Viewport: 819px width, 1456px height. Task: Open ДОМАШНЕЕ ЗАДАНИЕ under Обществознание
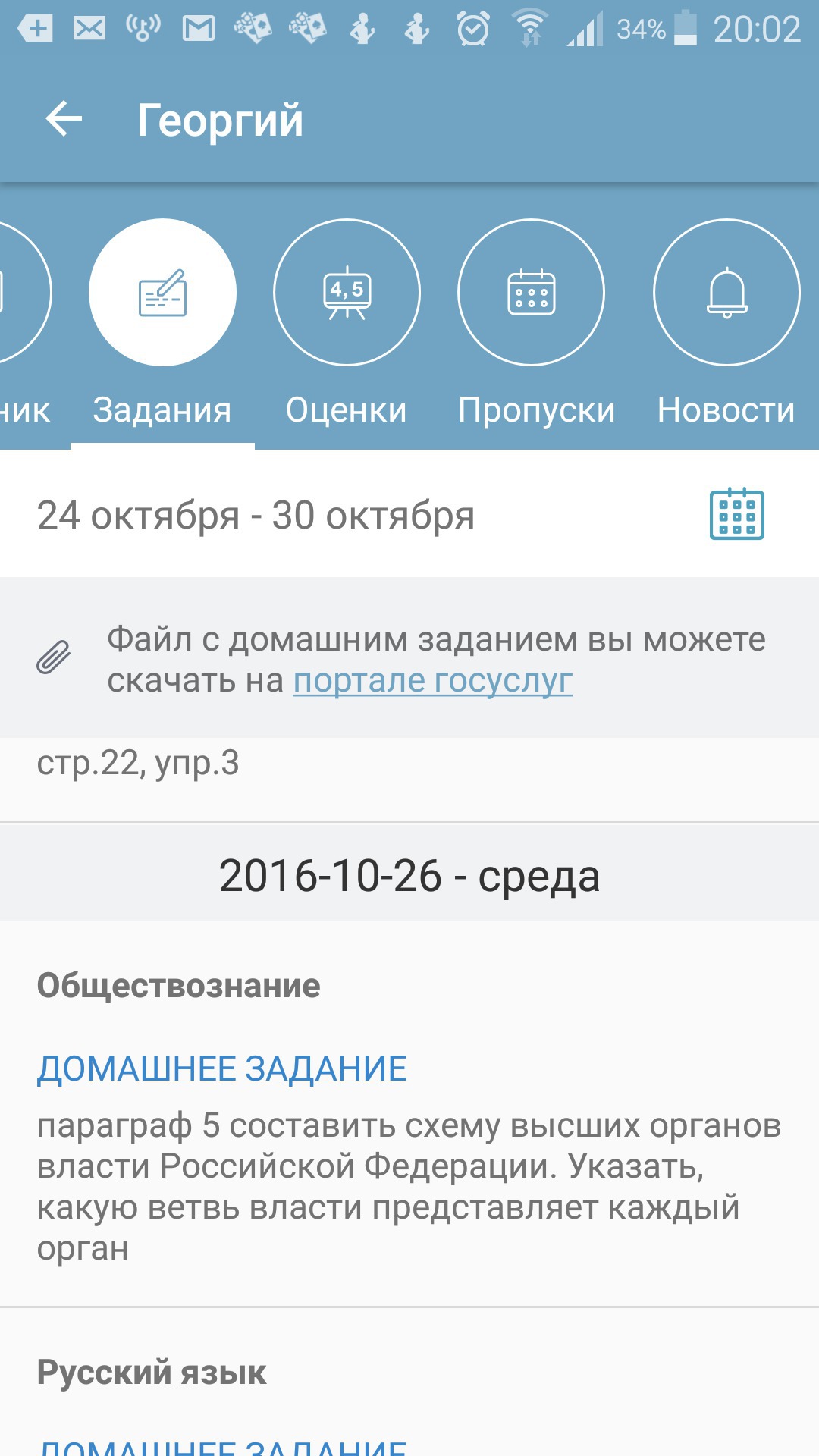(222, 1068)
